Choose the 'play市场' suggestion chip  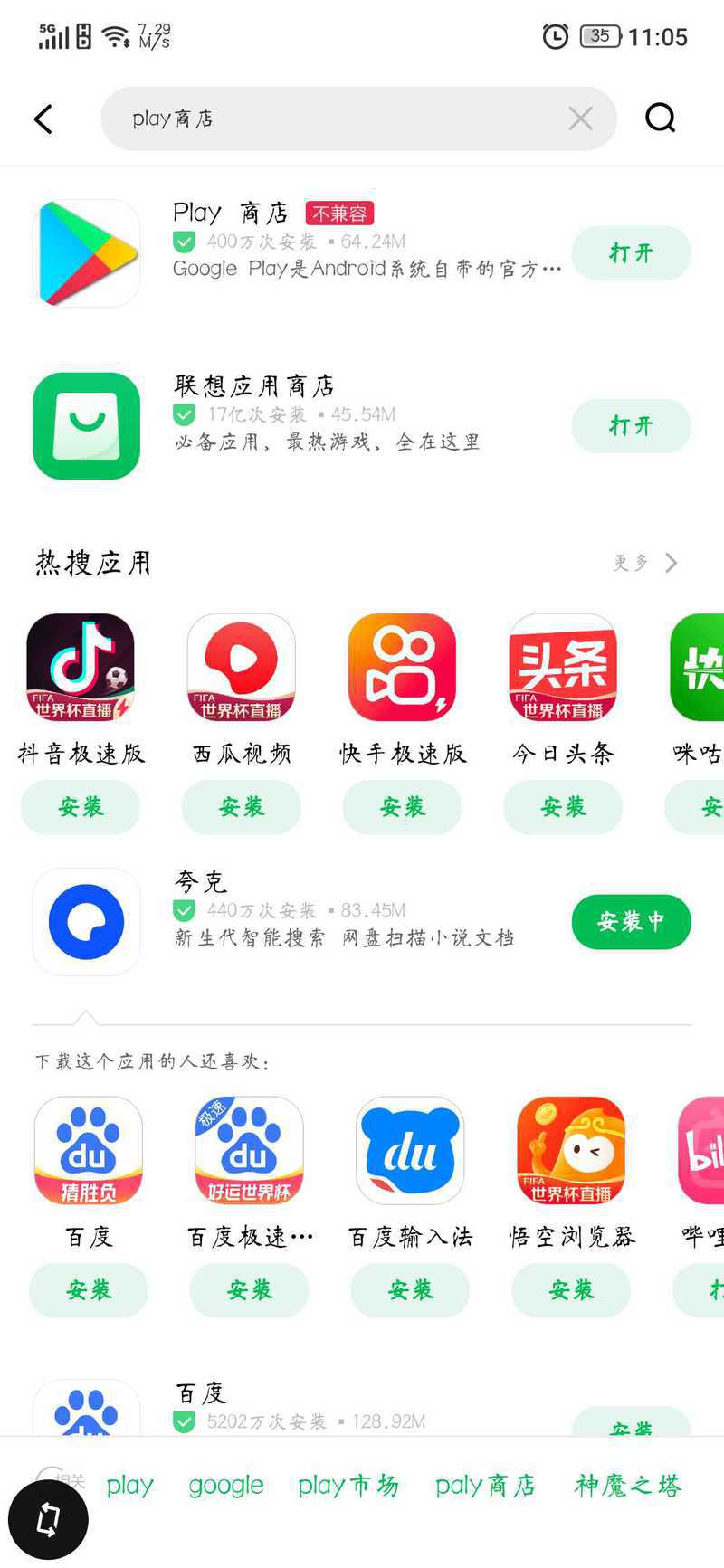tap(348, 1485)
